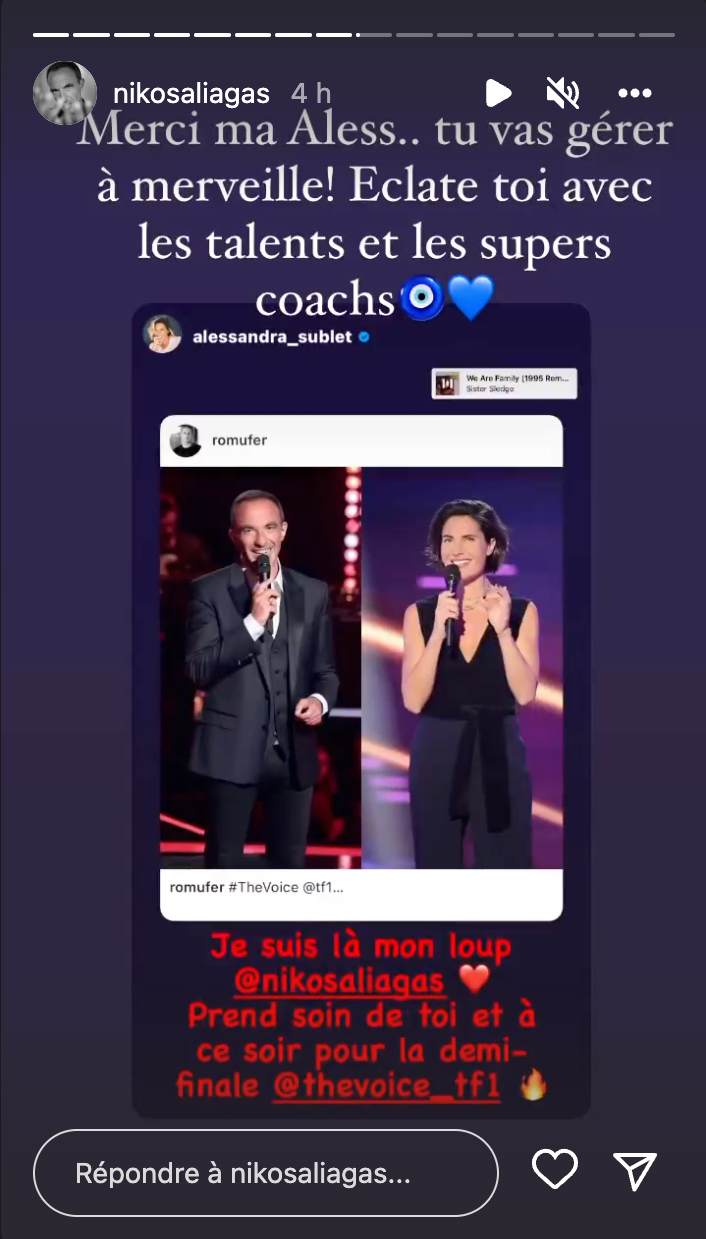Like this story with the heart

pos(554,1169)
